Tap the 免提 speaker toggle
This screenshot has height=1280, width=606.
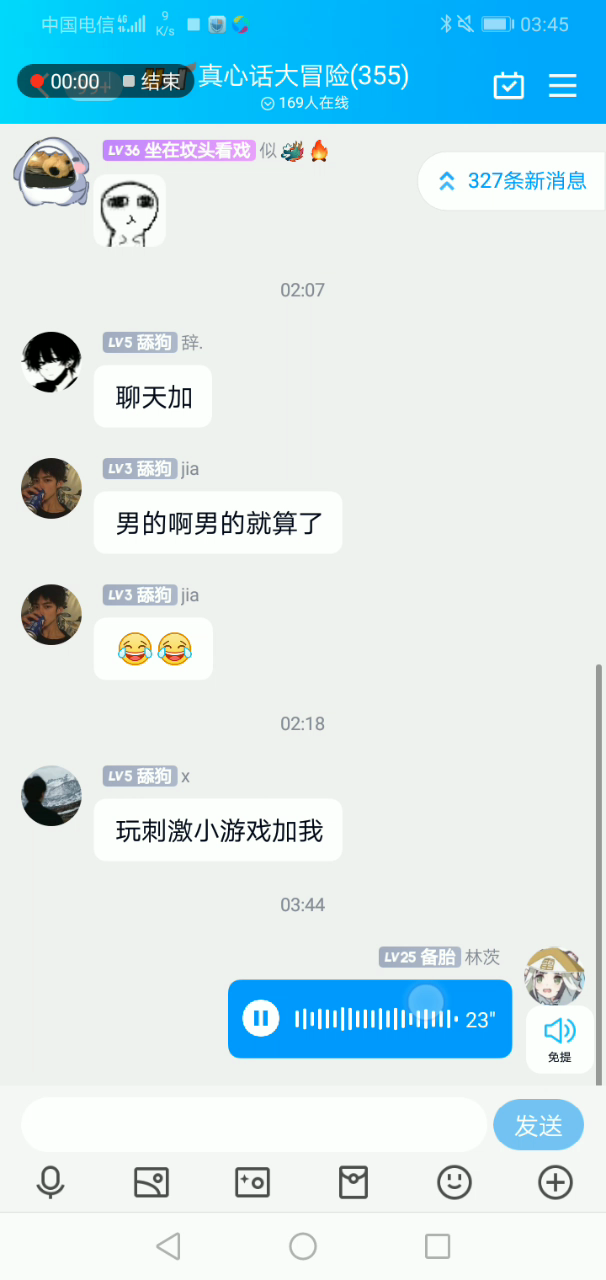(x=559, y=1038)
